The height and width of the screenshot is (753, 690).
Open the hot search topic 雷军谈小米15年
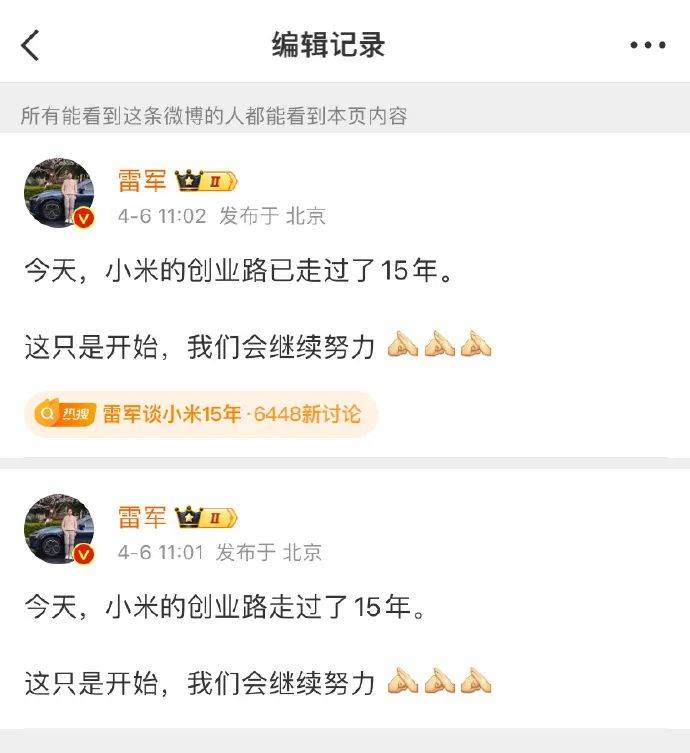click(x=200, y=414)
